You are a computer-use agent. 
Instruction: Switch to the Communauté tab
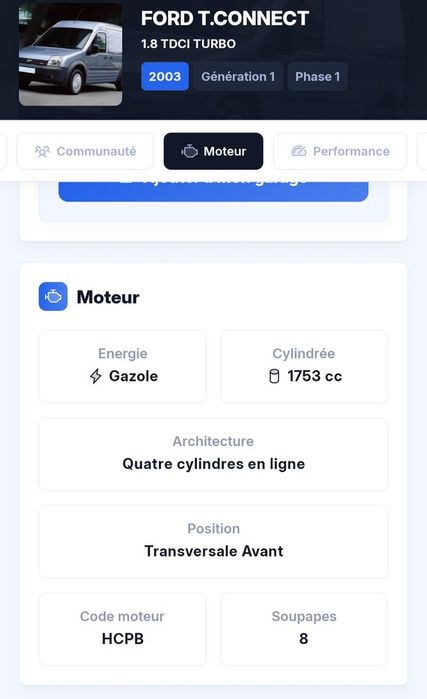(x=85, y=151)
